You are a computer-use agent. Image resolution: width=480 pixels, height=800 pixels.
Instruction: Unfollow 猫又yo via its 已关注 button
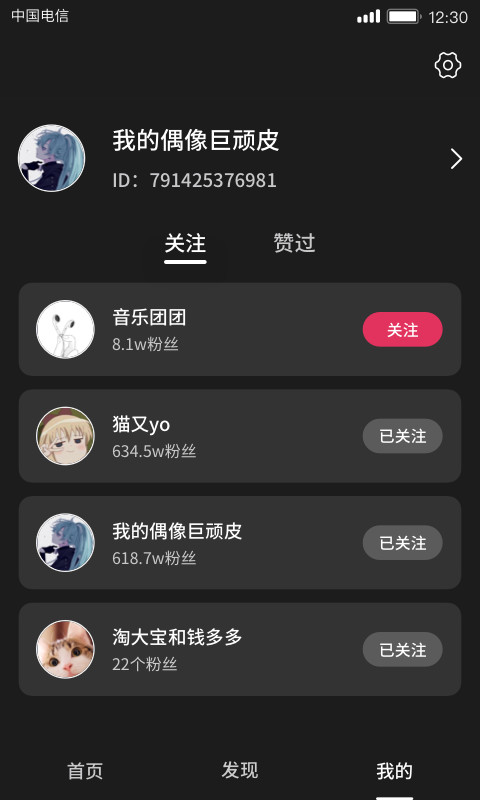[x=402, y=436]
